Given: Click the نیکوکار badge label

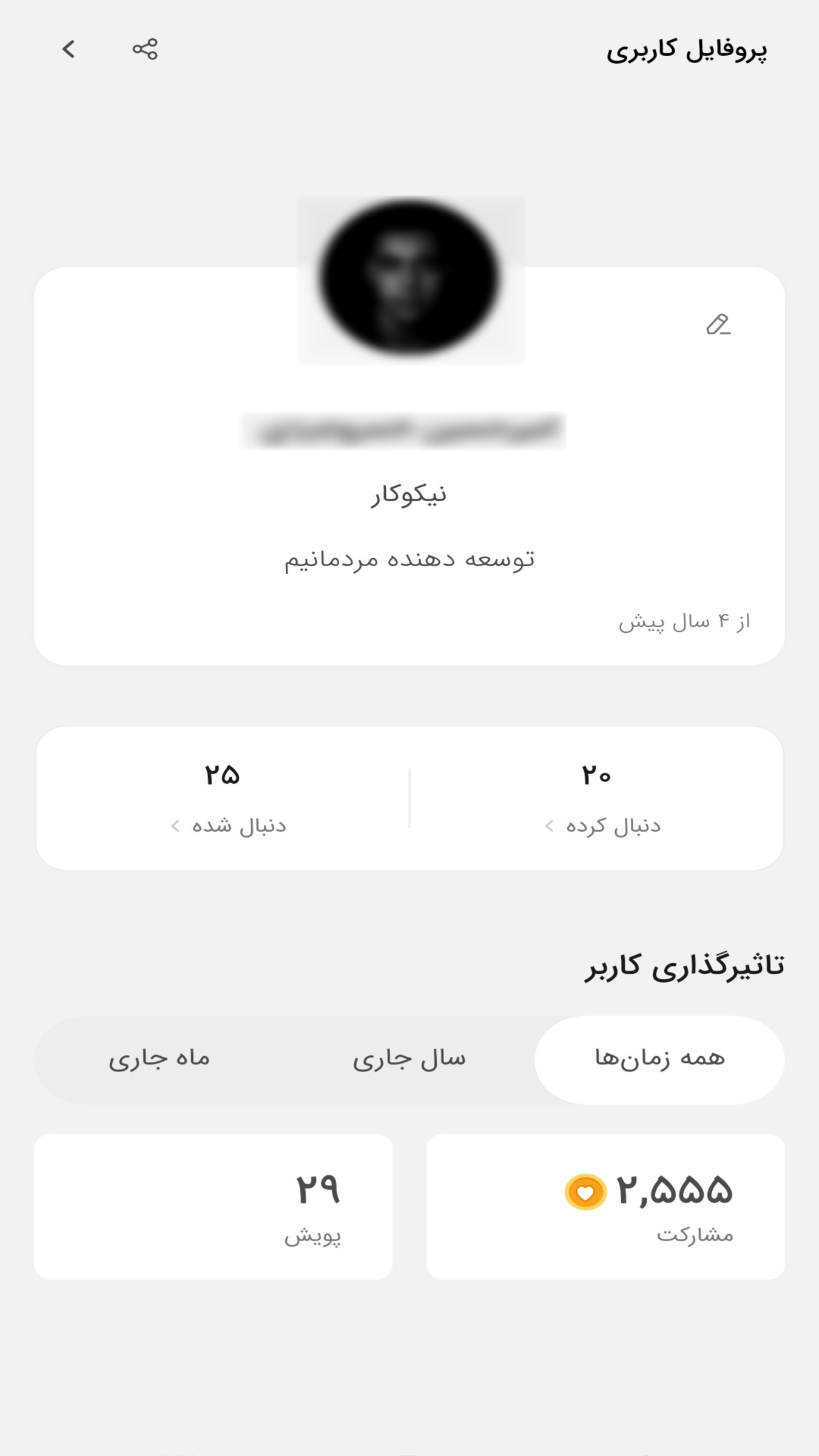Looking at the screenshot, I should 410,495.
